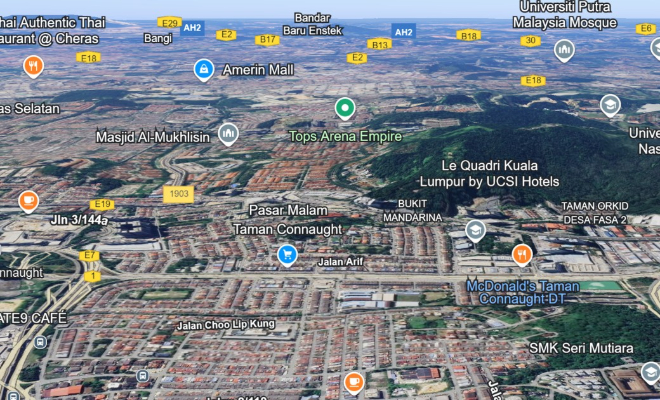
Task: Open Universiti Putra Malaysia Mosque pin
Action: point(564,49)
